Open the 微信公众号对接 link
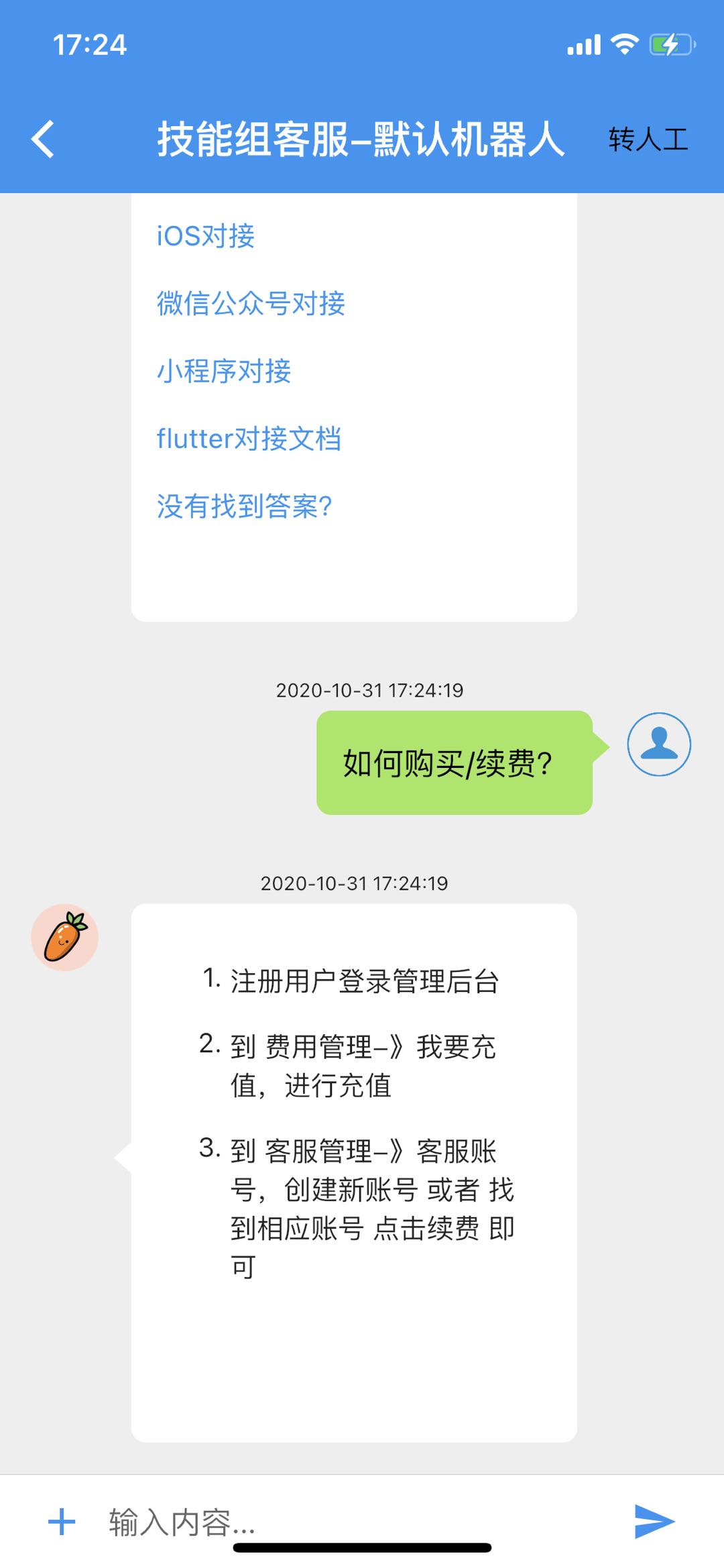The image size is (724, 1568). [251, 303]
